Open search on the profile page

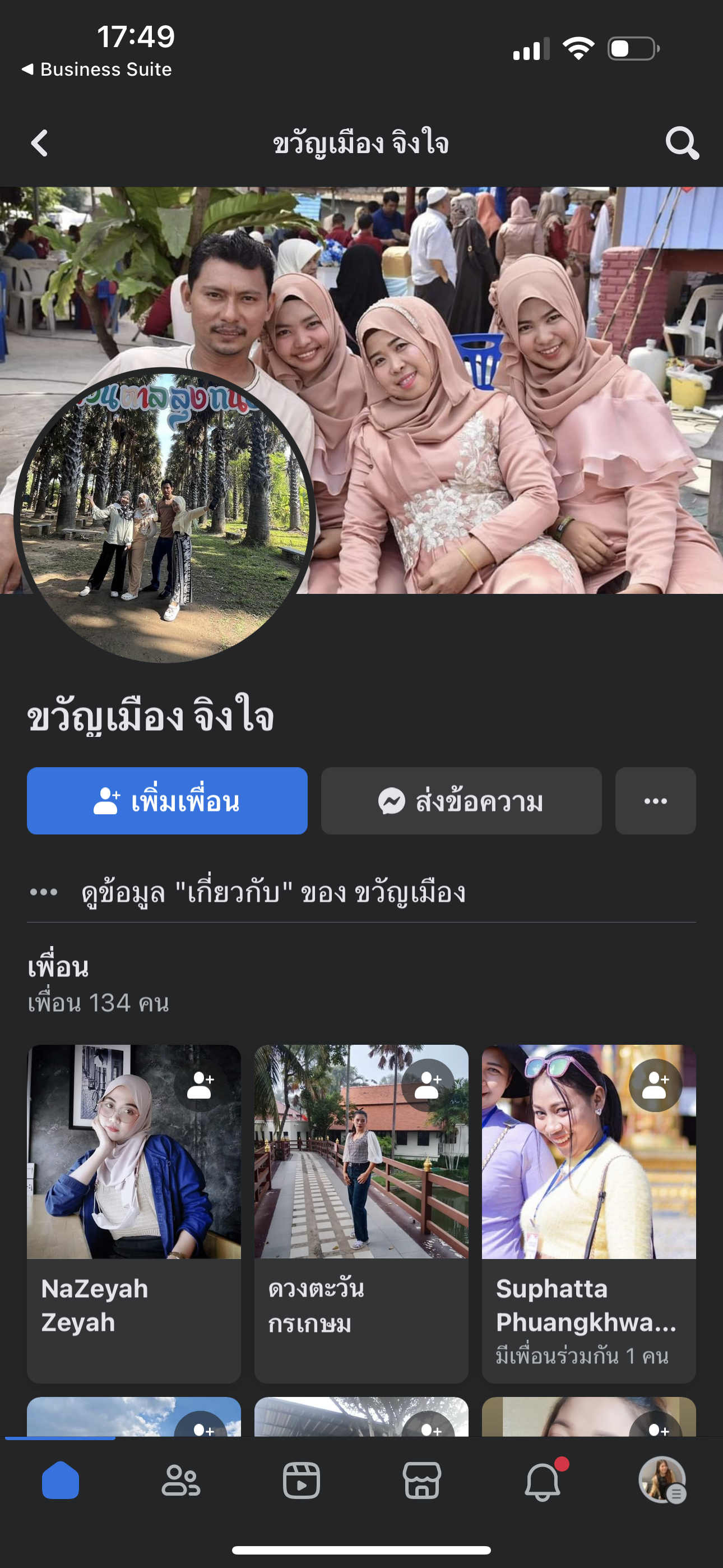(682, 144)
